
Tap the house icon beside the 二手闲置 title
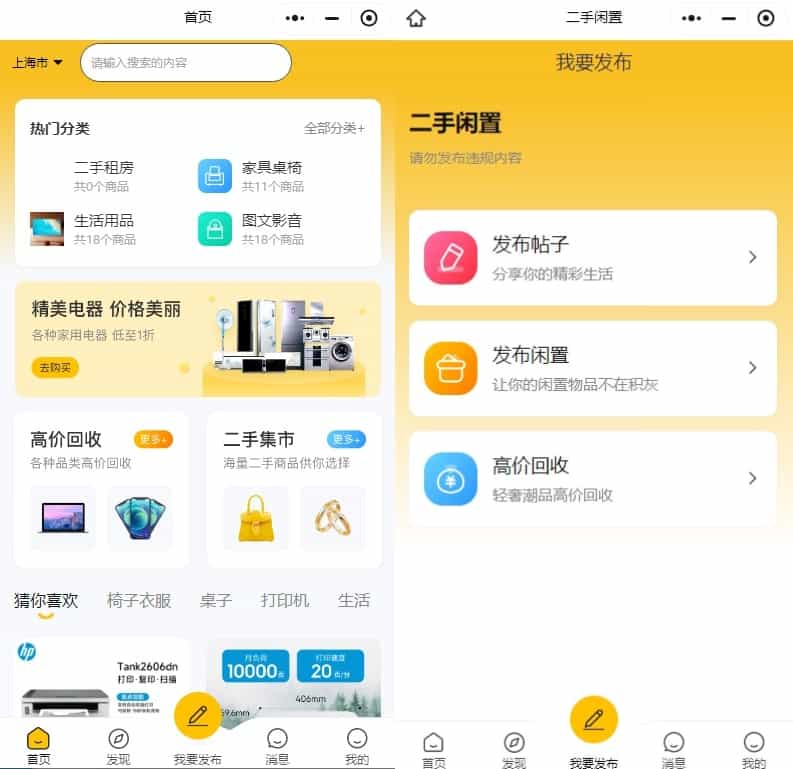(416, 18)
